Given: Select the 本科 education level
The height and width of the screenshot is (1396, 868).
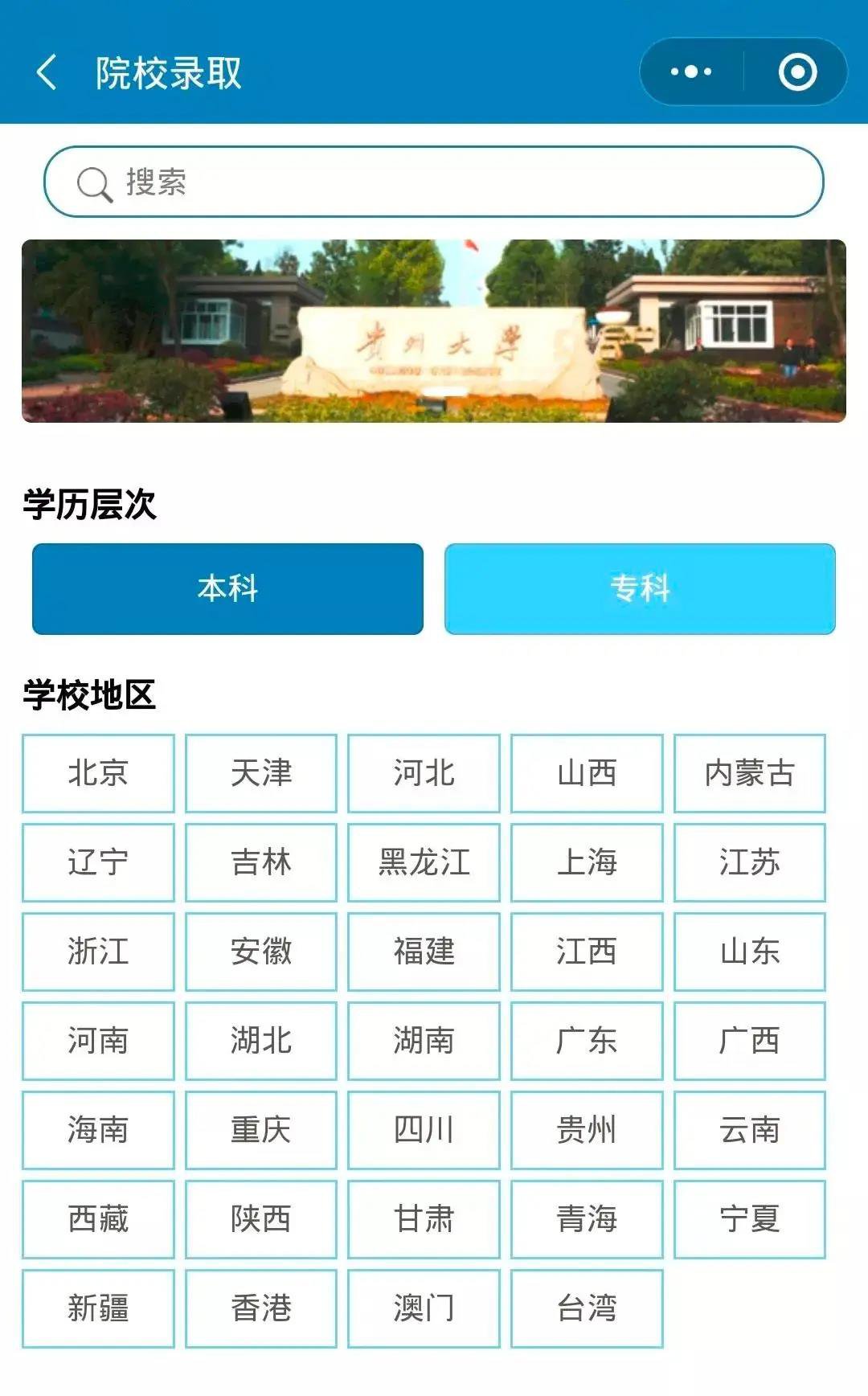Looking at the screenshot, I should tap(227, 589).
